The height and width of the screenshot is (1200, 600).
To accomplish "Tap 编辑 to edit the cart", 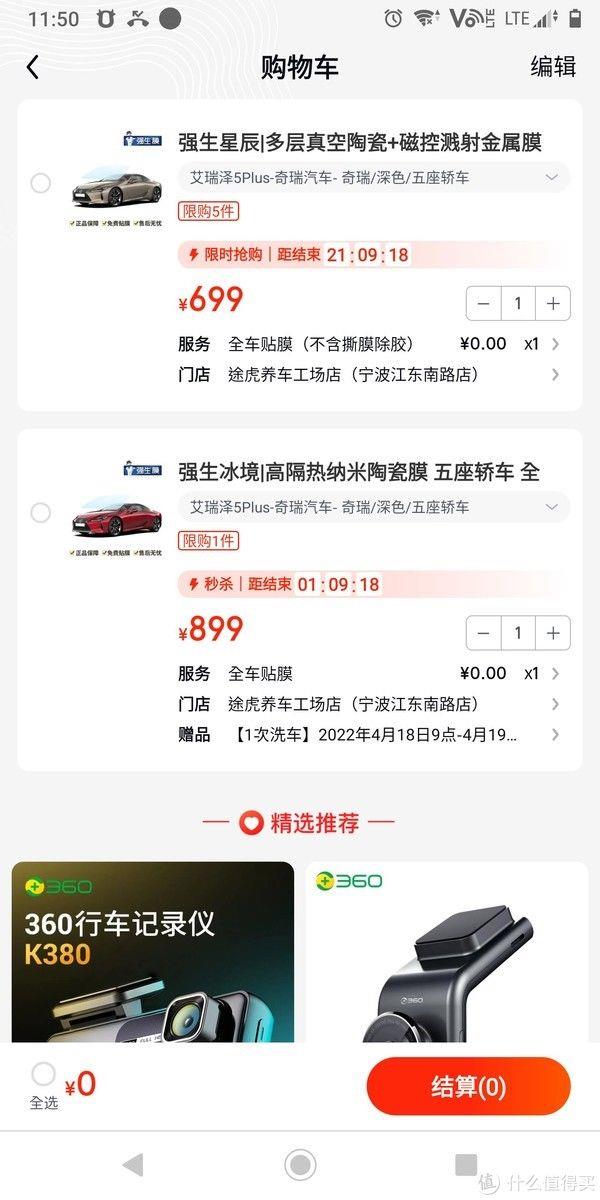I will pyautogui.click(x=552, y=67).
